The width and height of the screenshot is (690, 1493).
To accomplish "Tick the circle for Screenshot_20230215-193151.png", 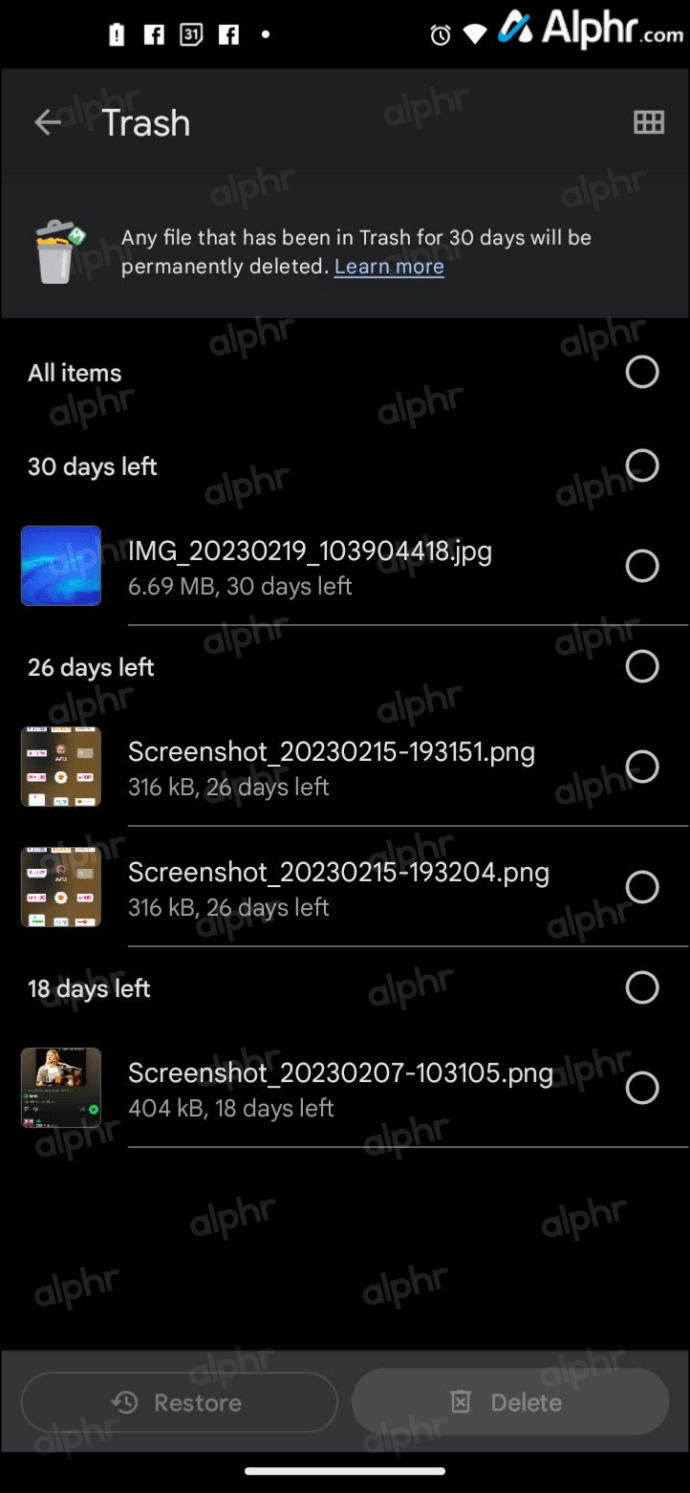I will [x=642, y=767].
